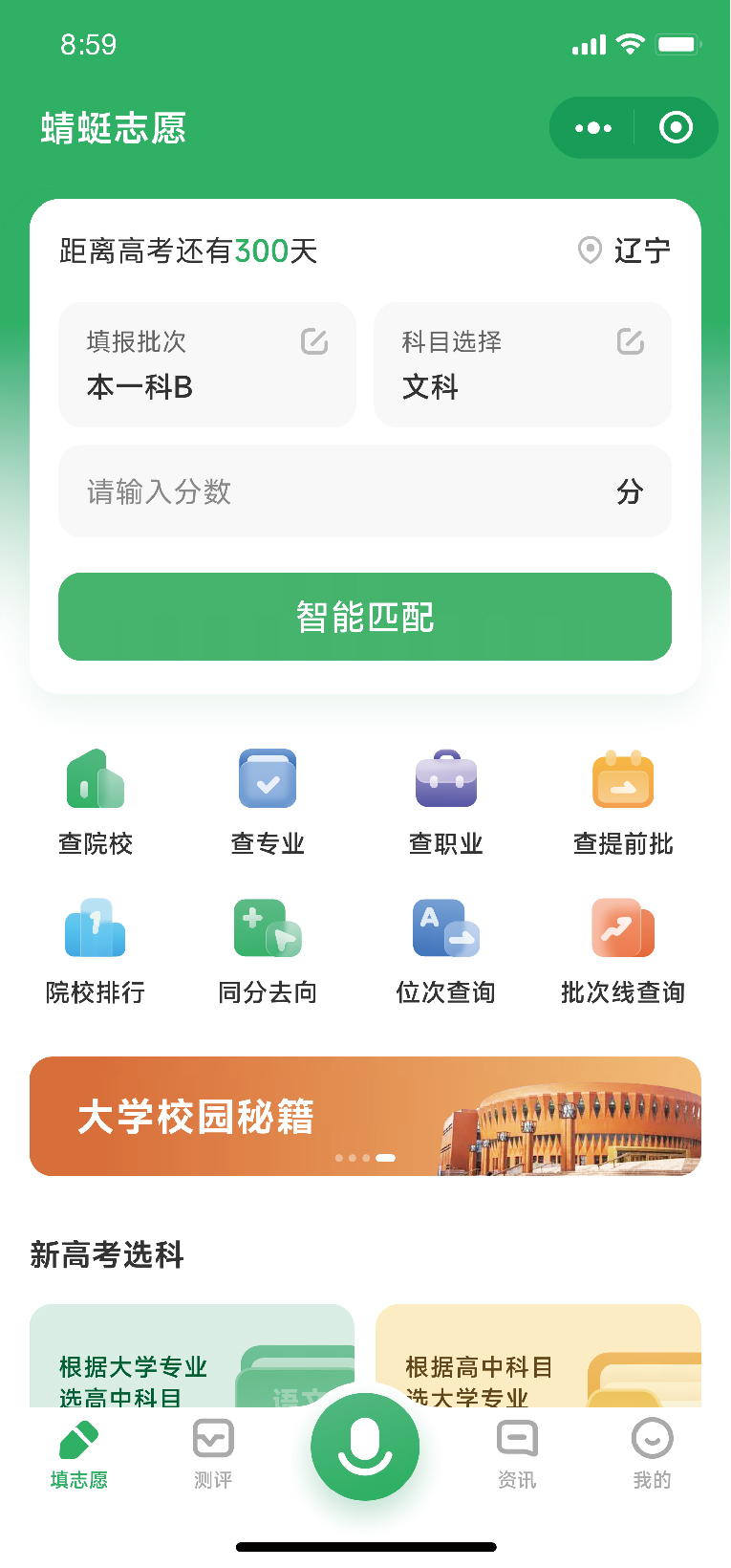Edit the 填报批次 batch selection
731x1568 pixels.
207,364
